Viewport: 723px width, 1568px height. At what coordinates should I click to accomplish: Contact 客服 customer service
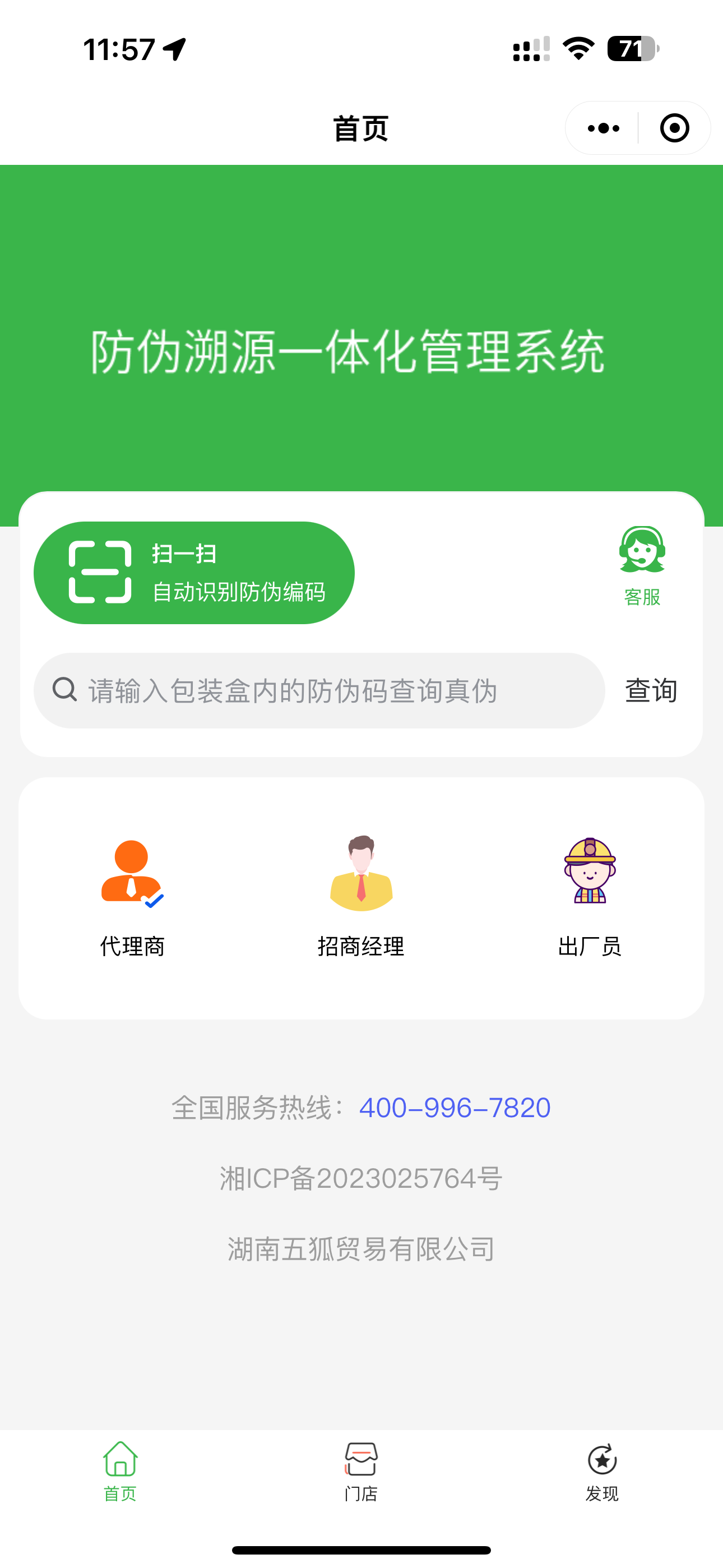[642, 565]
